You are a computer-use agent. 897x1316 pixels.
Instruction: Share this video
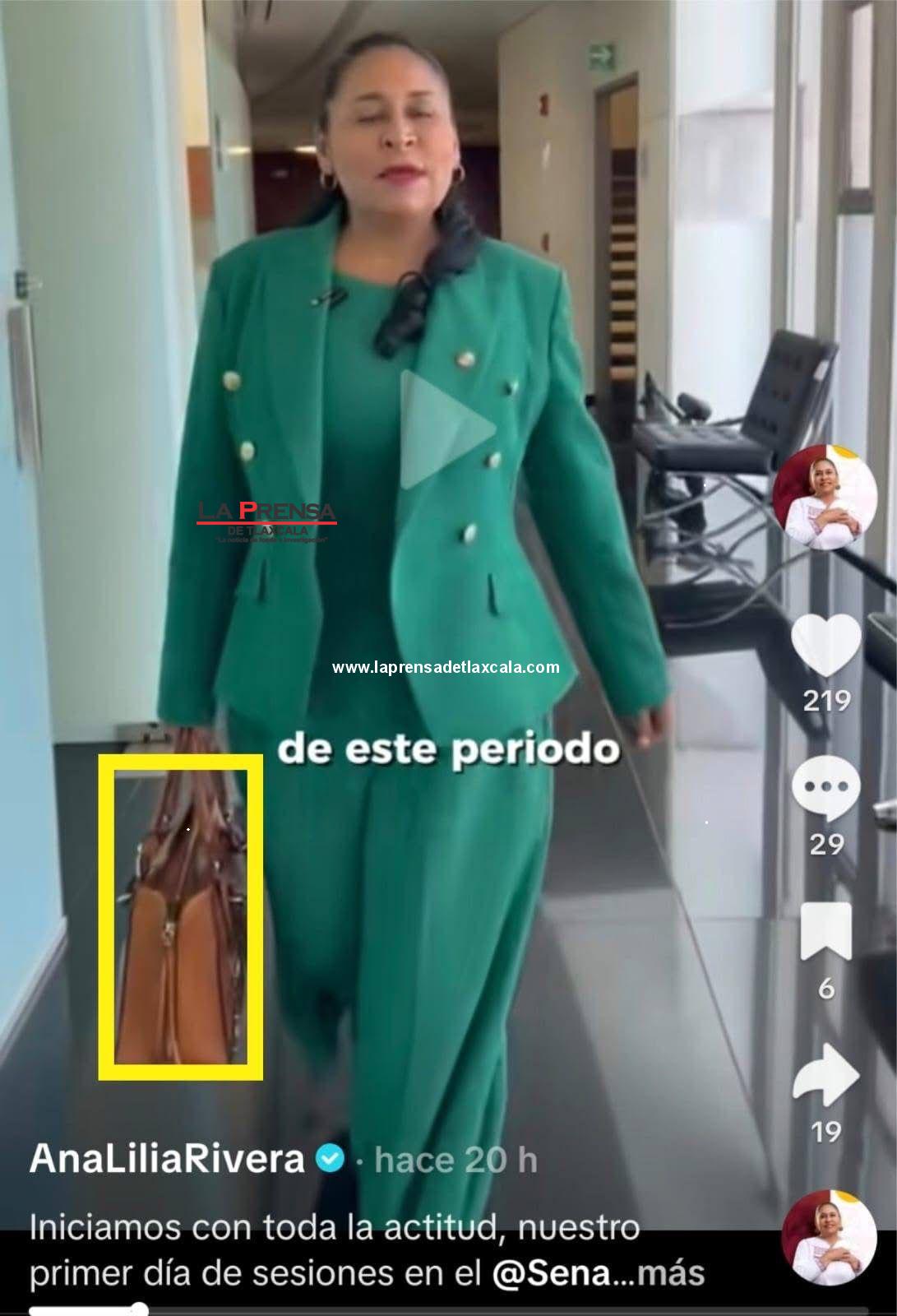(825, 1075)
